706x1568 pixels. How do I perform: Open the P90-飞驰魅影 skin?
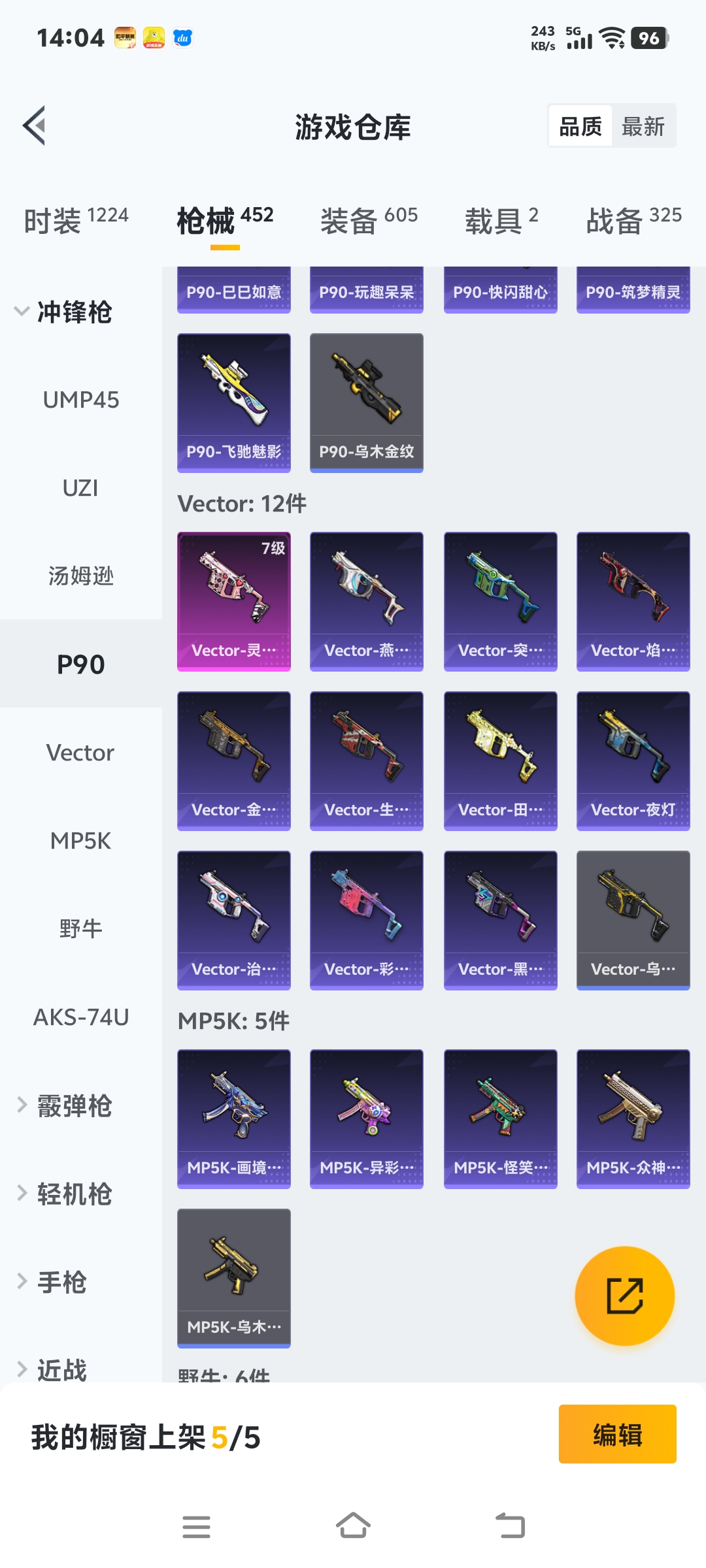click(233, 402)
